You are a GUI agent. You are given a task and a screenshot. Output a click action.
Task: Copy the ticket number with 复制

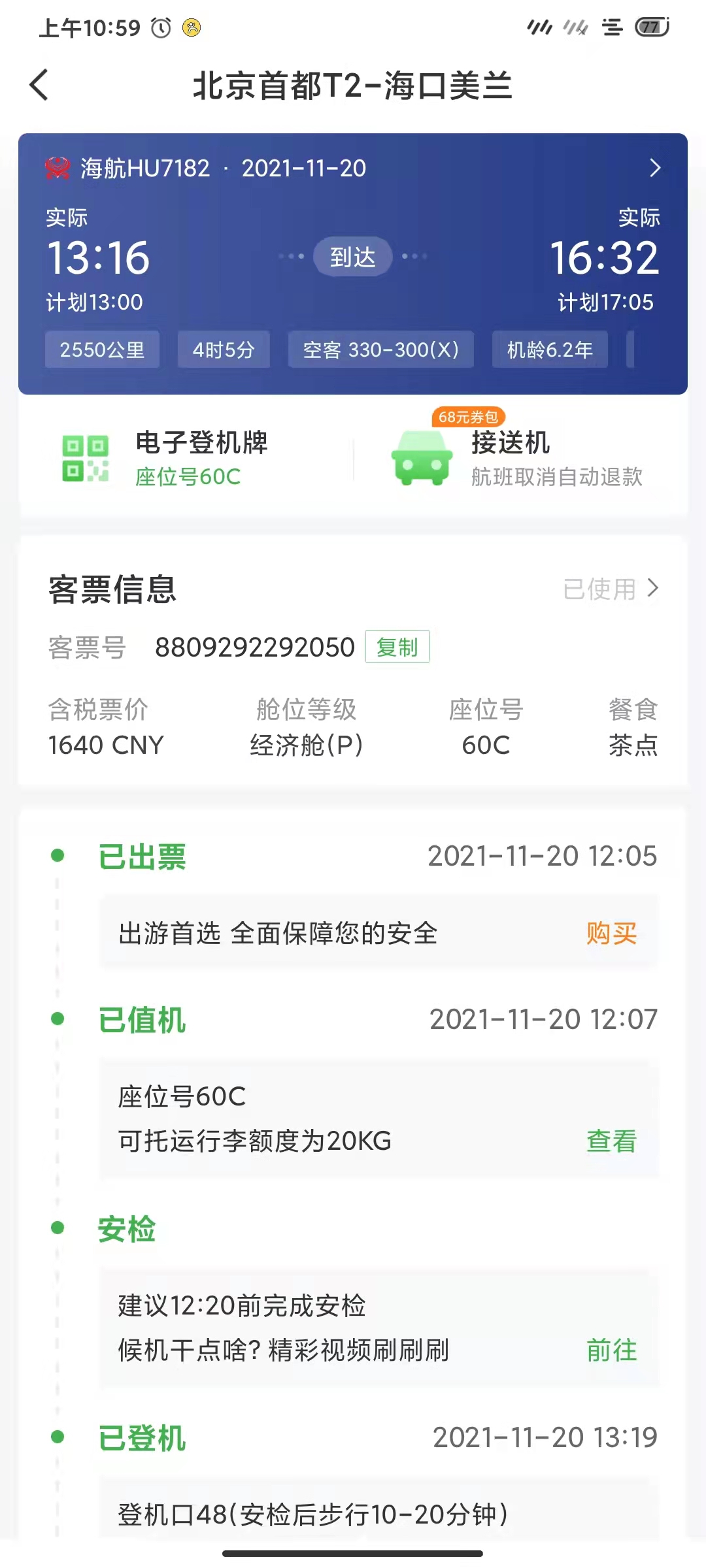coord(397,647)
